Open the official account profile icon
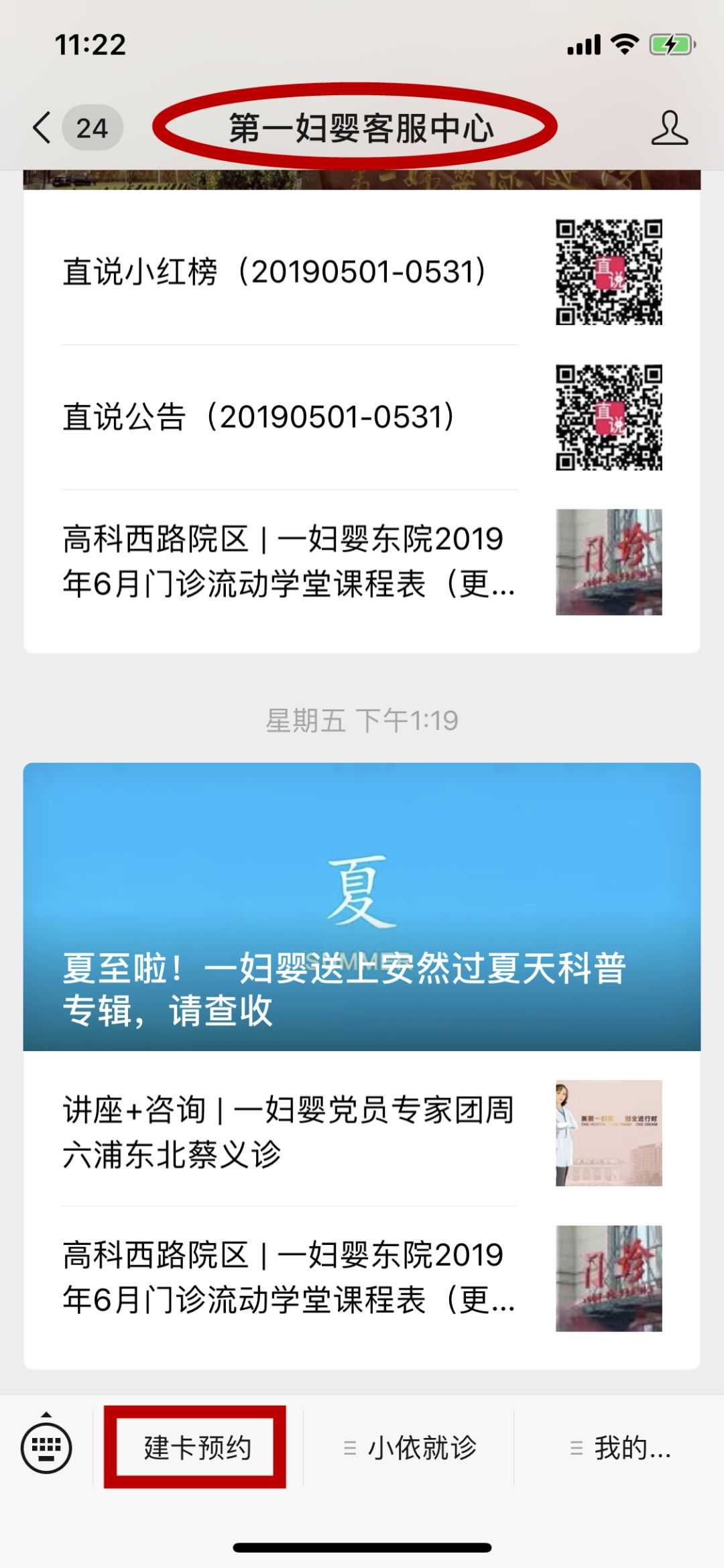The width and height of the screenshot is (724, 1568). [x=669, y=127]
